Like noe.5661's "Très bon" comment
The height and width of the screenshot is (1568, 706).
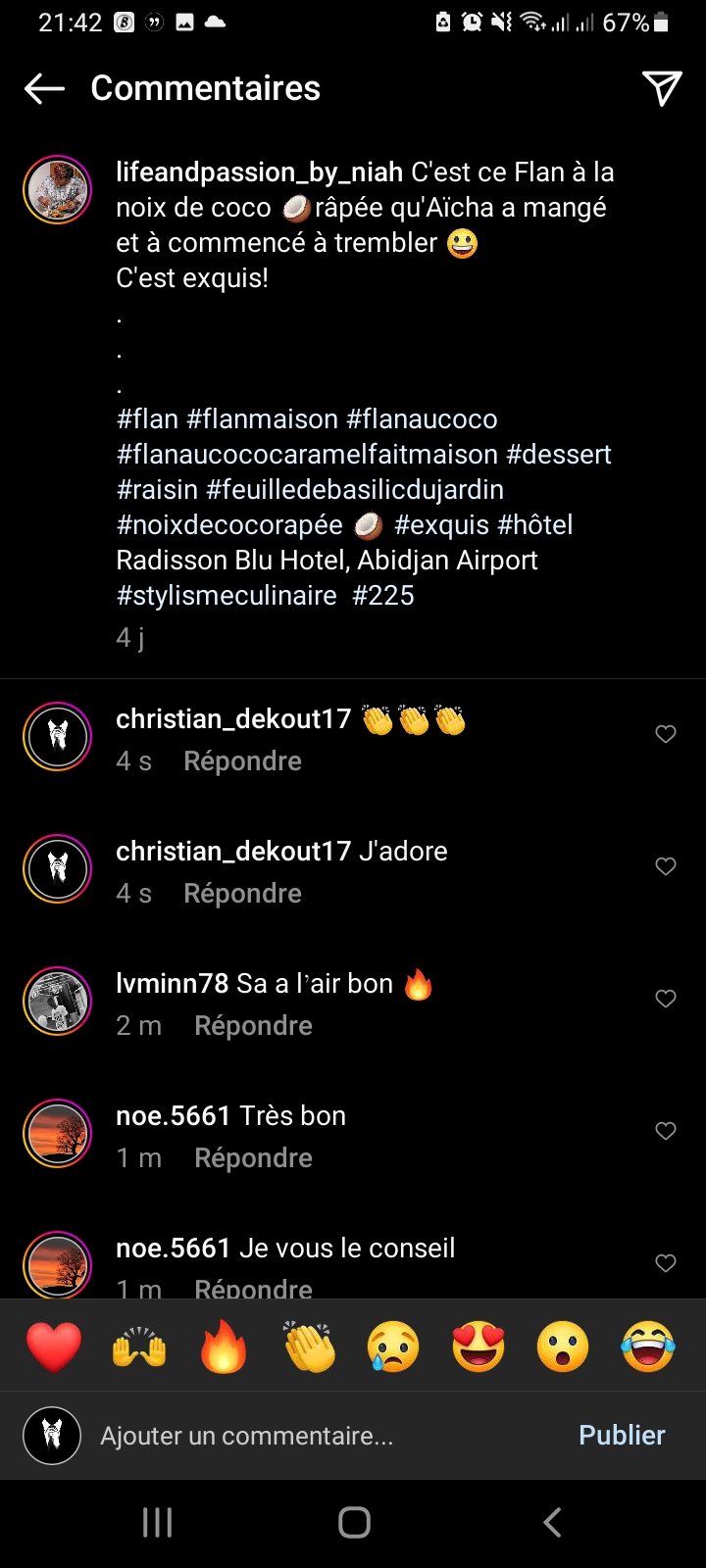point(666,1131)
